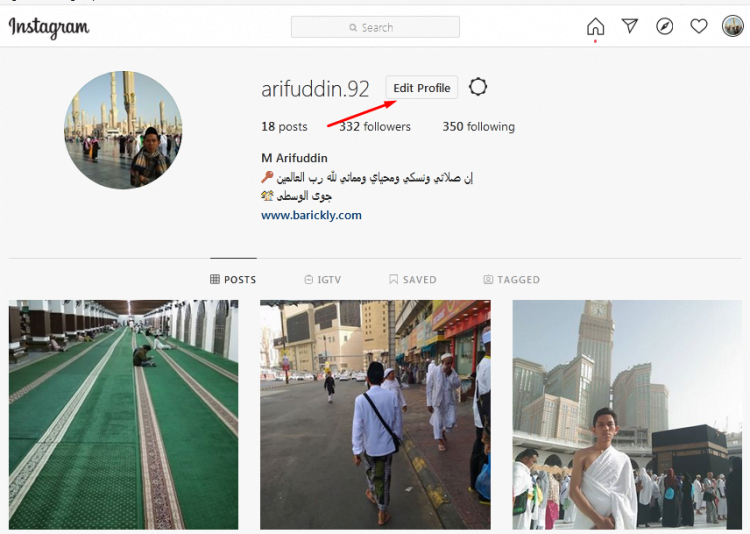
Task: Switch to the TAGGED tab
Action: tap(511, 280)
